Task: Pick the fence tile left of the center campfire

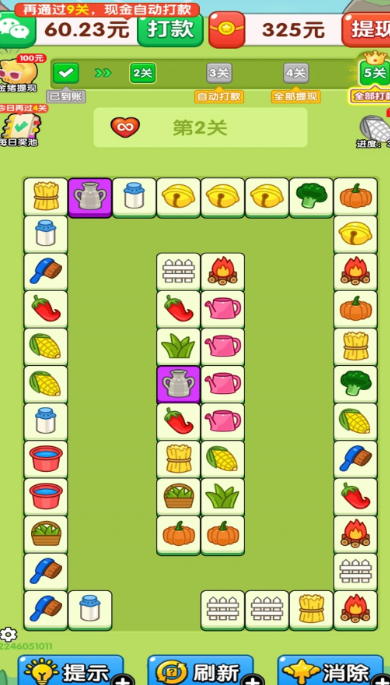Action: [178, 272]
